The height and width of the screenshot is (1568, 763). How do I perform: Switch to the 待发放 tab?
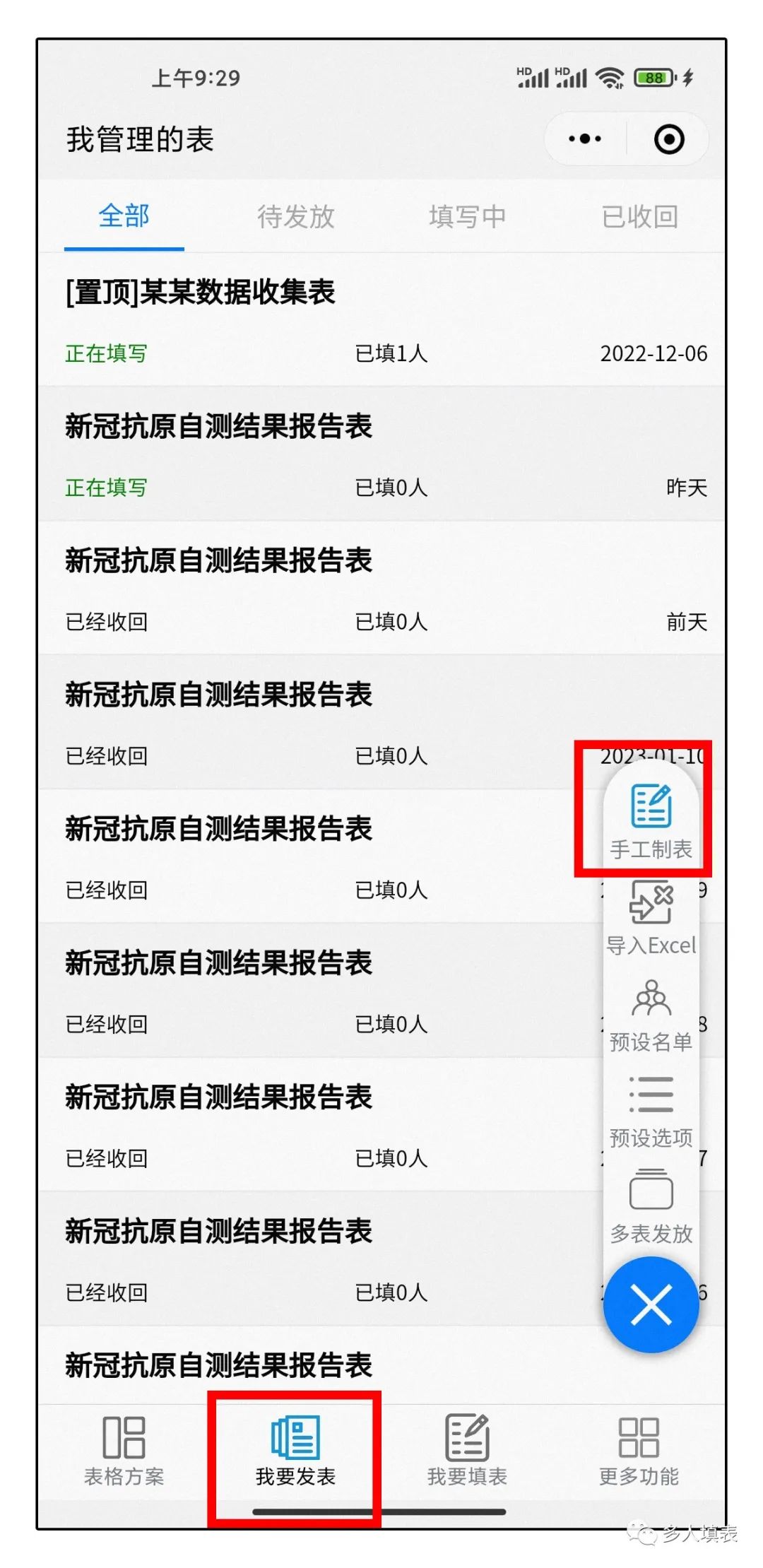295,216
